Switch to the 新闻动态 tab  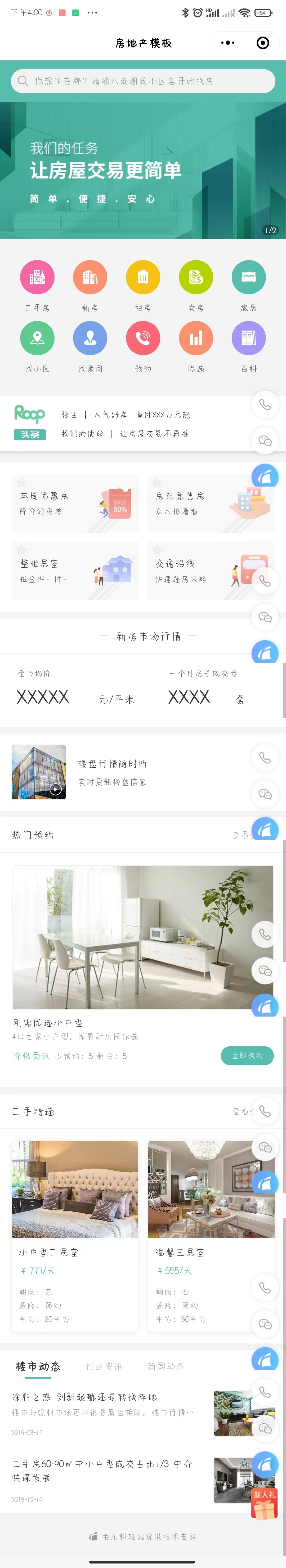point(166,1366)
